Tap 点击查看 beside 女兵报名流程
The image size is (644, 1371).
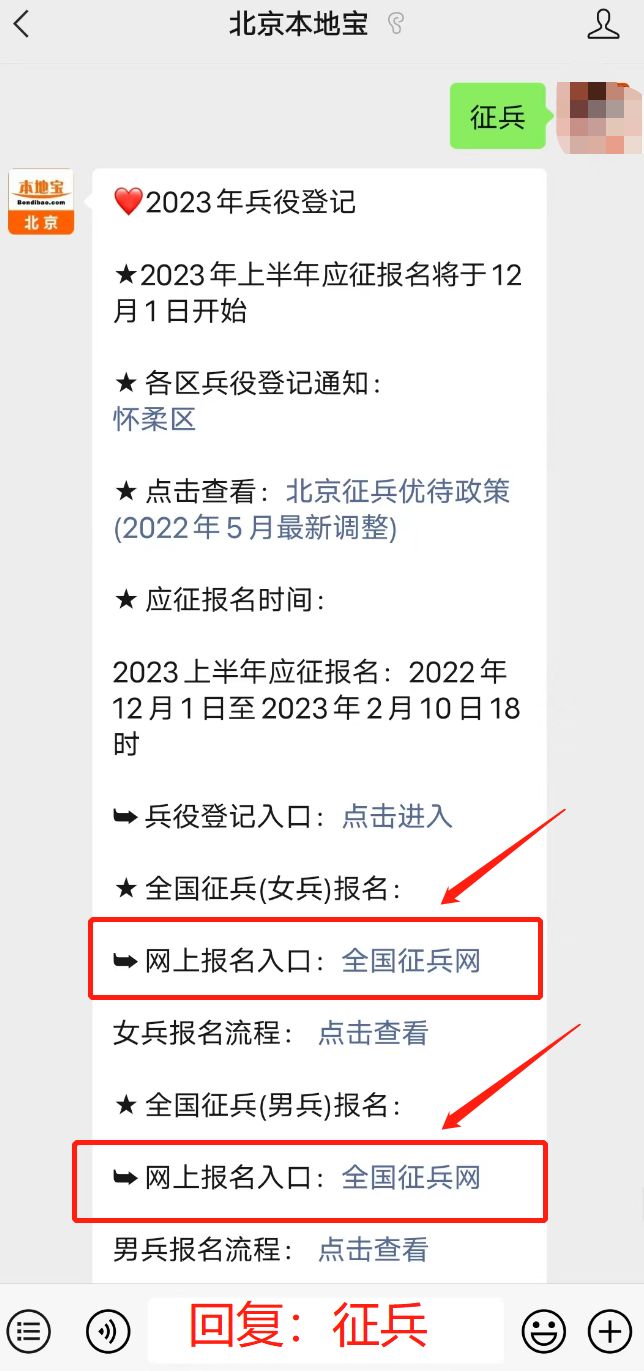coord(372,1033)
